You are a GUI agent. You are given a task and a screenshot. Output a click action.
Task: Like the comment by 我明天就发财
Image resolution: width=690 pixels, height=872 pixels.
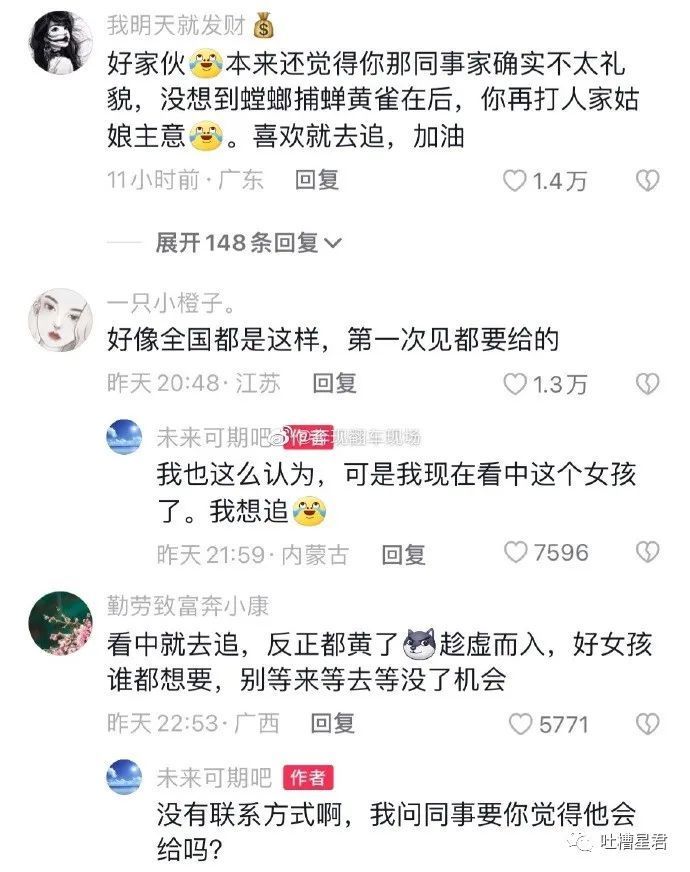515,181
